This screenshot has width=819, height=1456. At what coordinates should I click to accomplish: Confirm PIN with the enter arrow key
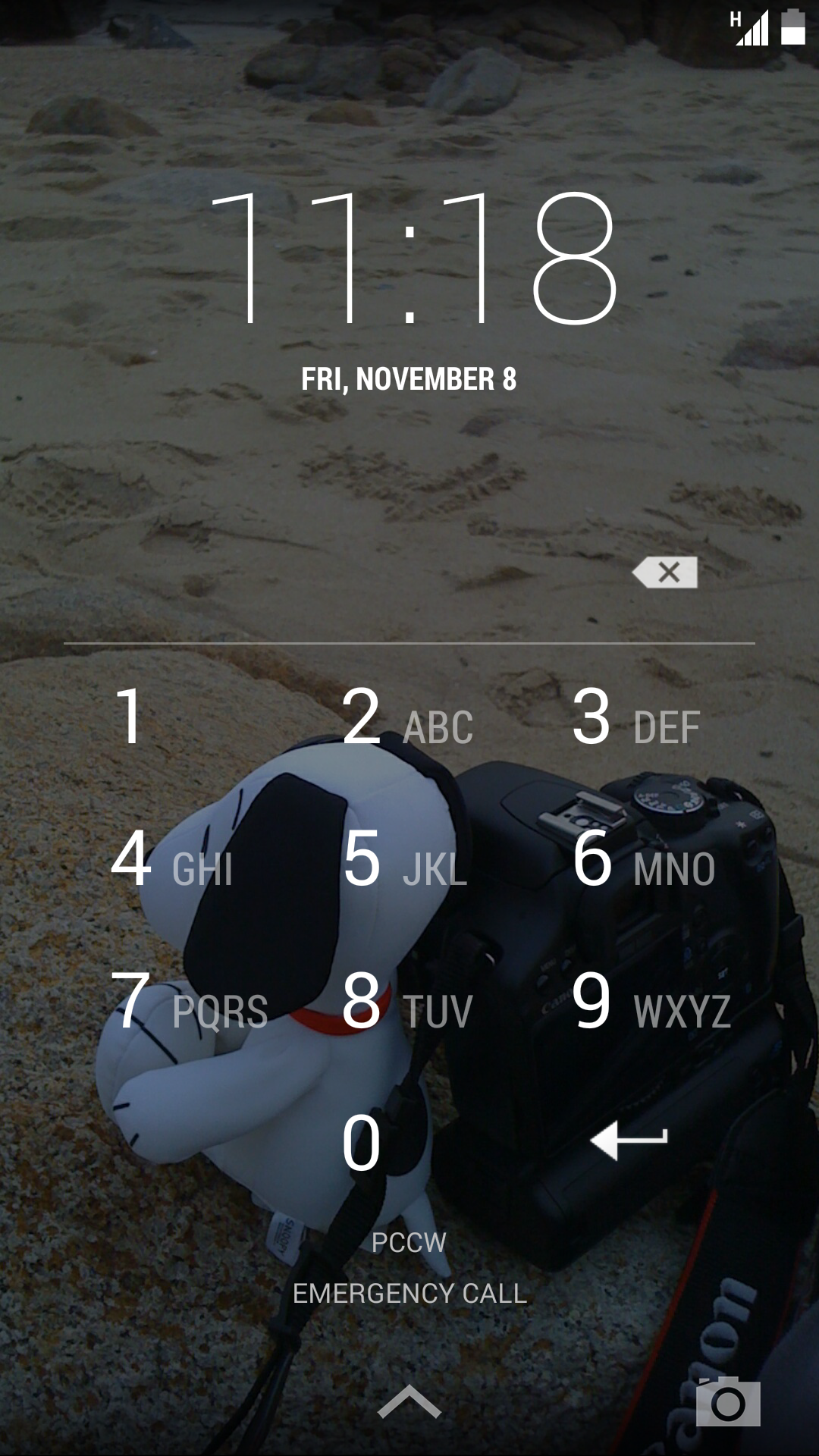629,1140
